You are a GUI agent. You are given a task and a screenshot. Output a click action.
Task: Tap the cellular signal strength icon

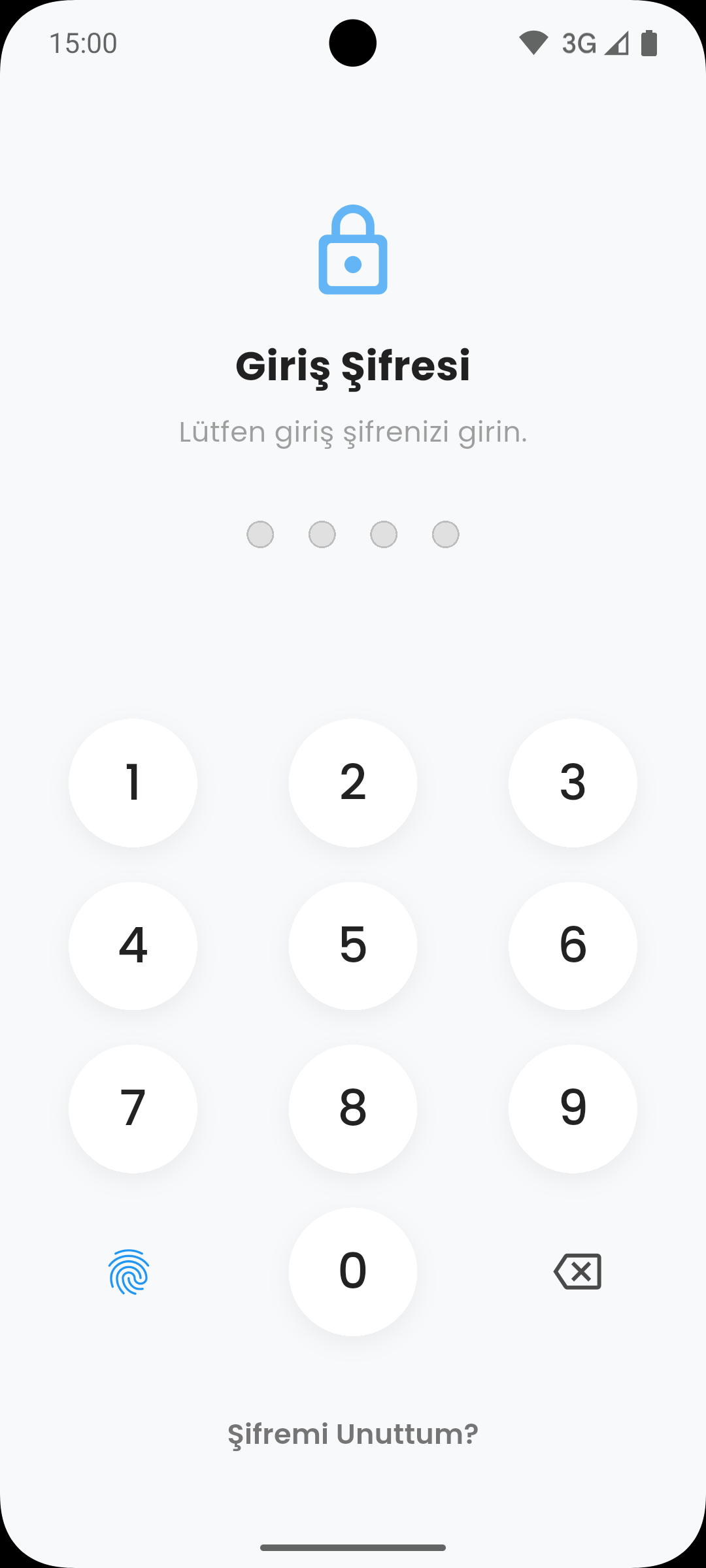tap(615, 43)
